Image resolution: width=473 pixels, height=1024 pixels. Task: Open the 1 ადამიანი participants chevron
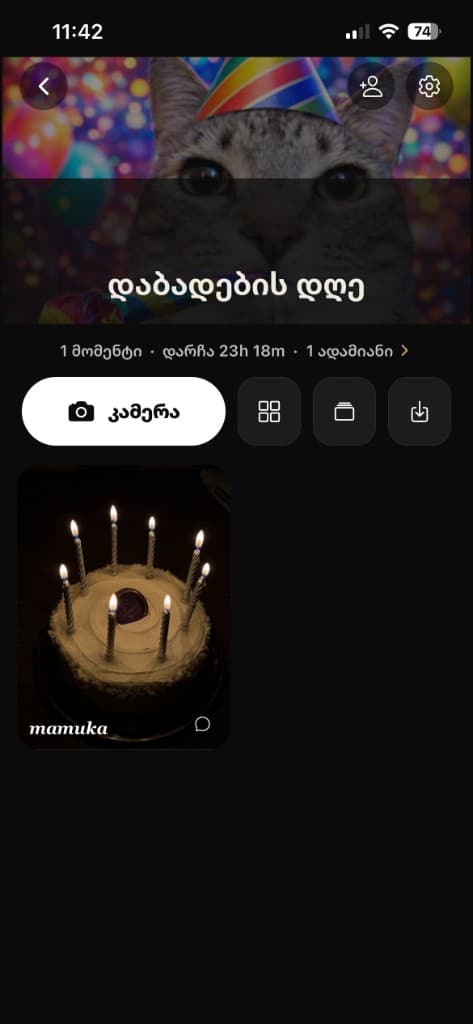(404, 351)
